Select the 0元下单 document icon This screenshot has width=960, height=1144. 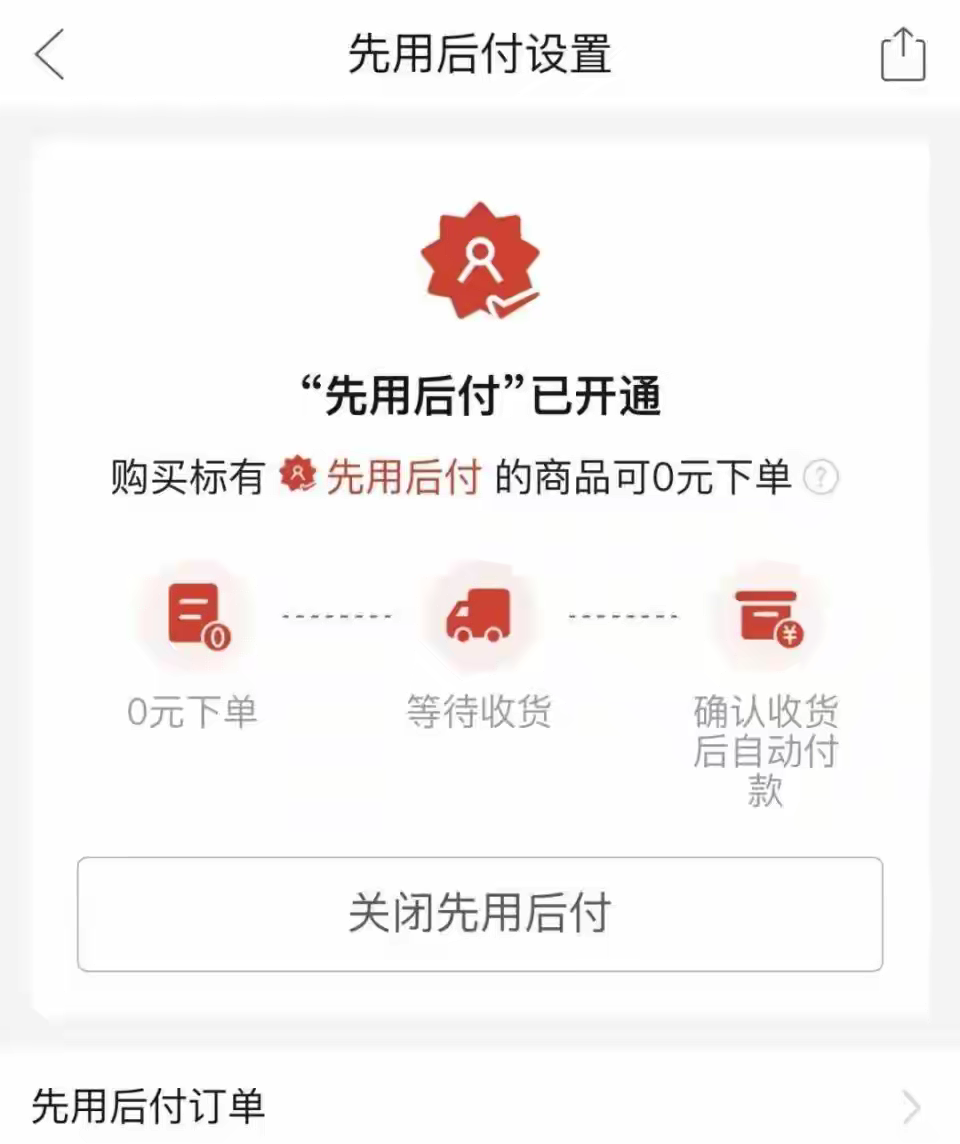point(196,615)
